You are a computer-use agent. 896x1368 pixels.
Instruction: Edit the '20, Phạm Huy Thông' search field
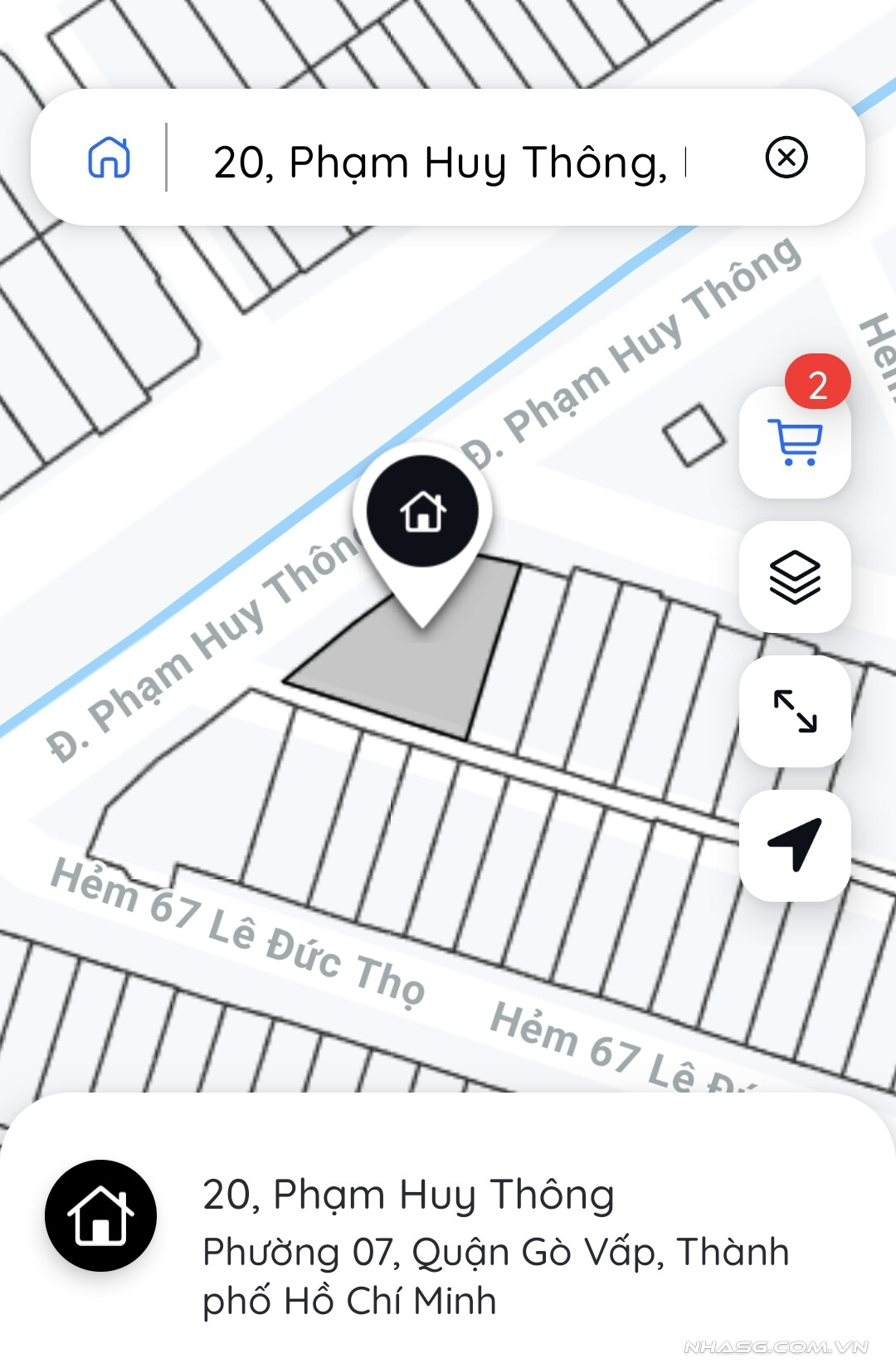pos(448,161)
